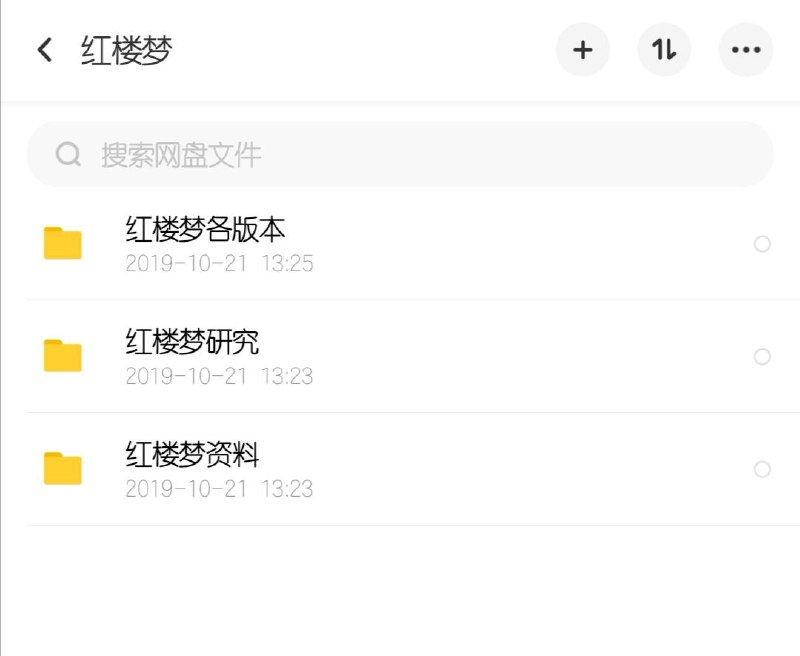800x656 pixels.
Task: Open the sort order options
Action: pos(664,50)
